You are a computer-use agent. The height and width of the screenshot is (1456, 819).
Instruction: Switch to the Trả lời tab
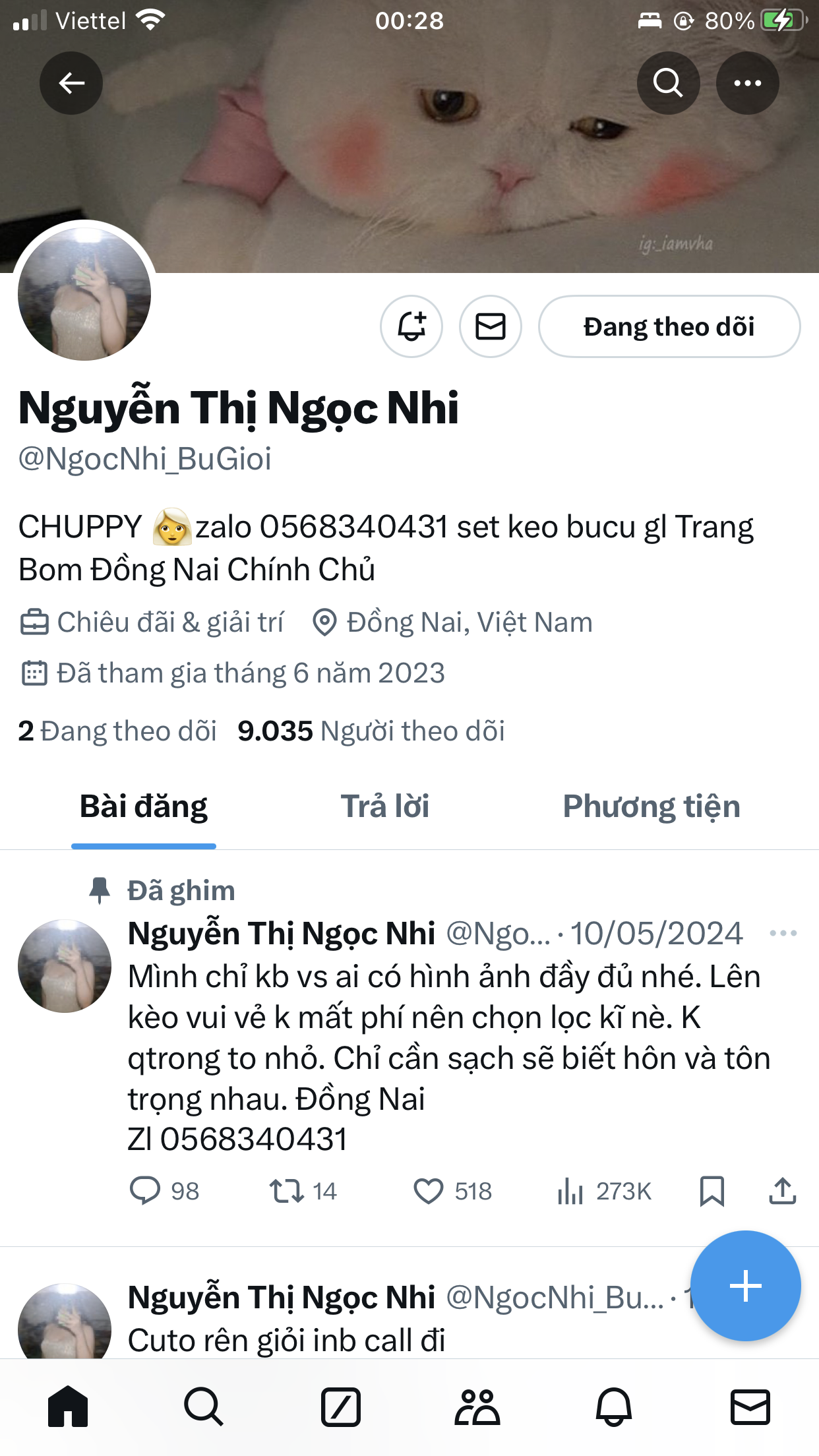(x=385, y=806)
